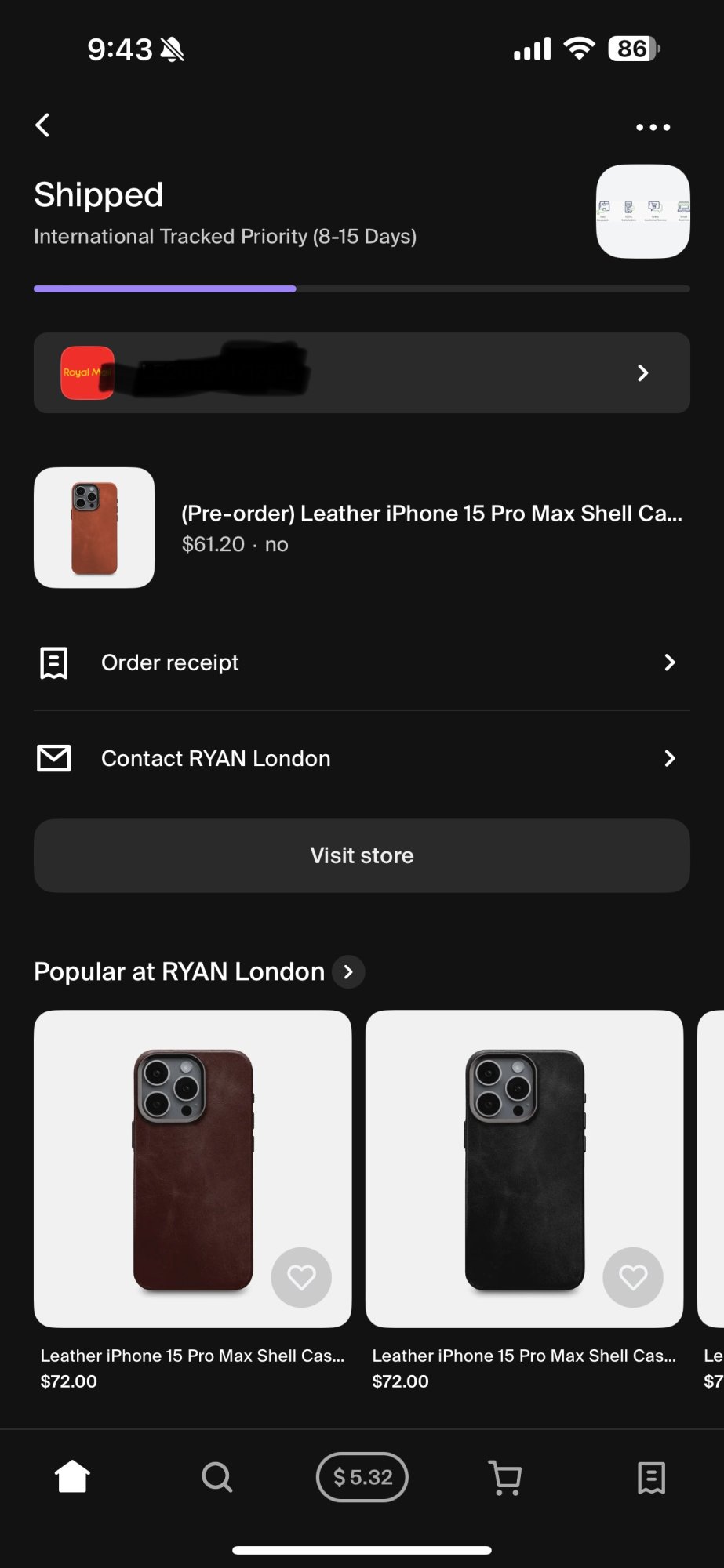Open the store thumbnail beside Shipped

pos(643,211)
